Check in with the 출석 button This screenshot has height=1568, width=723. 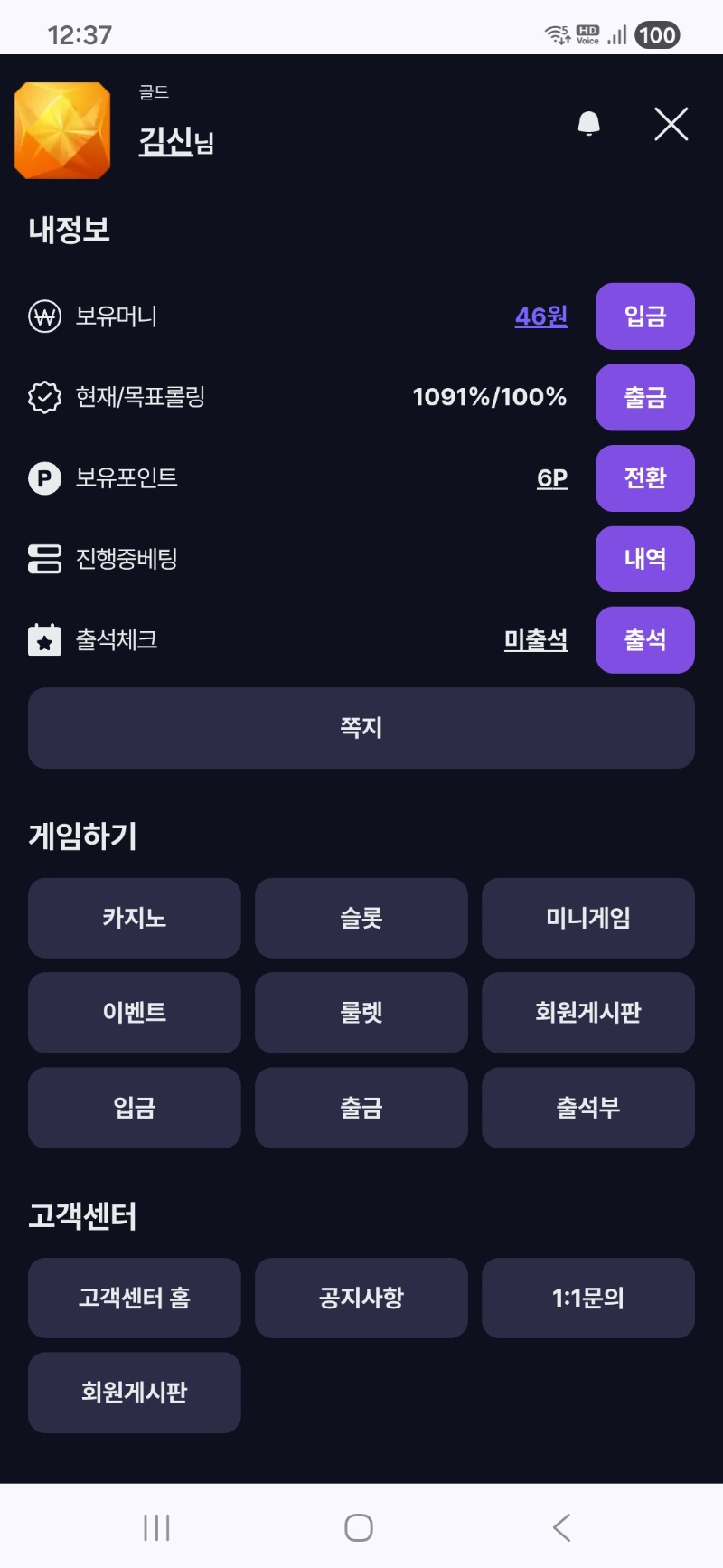(644, 640)
